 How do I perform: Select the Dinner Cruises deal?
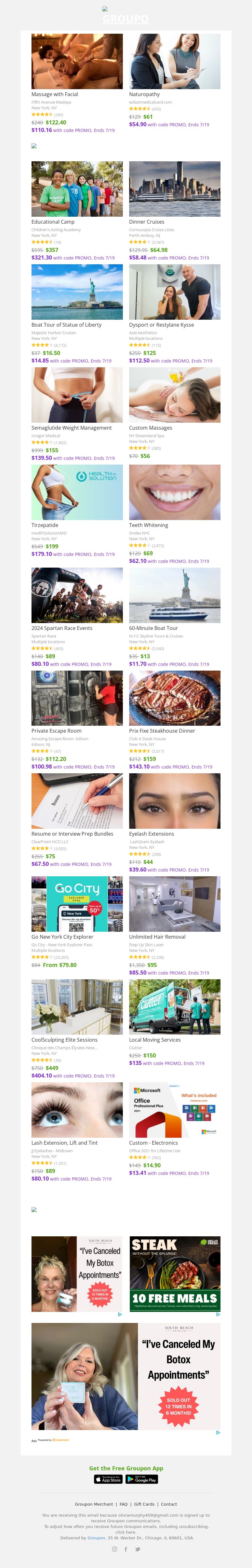[x=174, y=189]
